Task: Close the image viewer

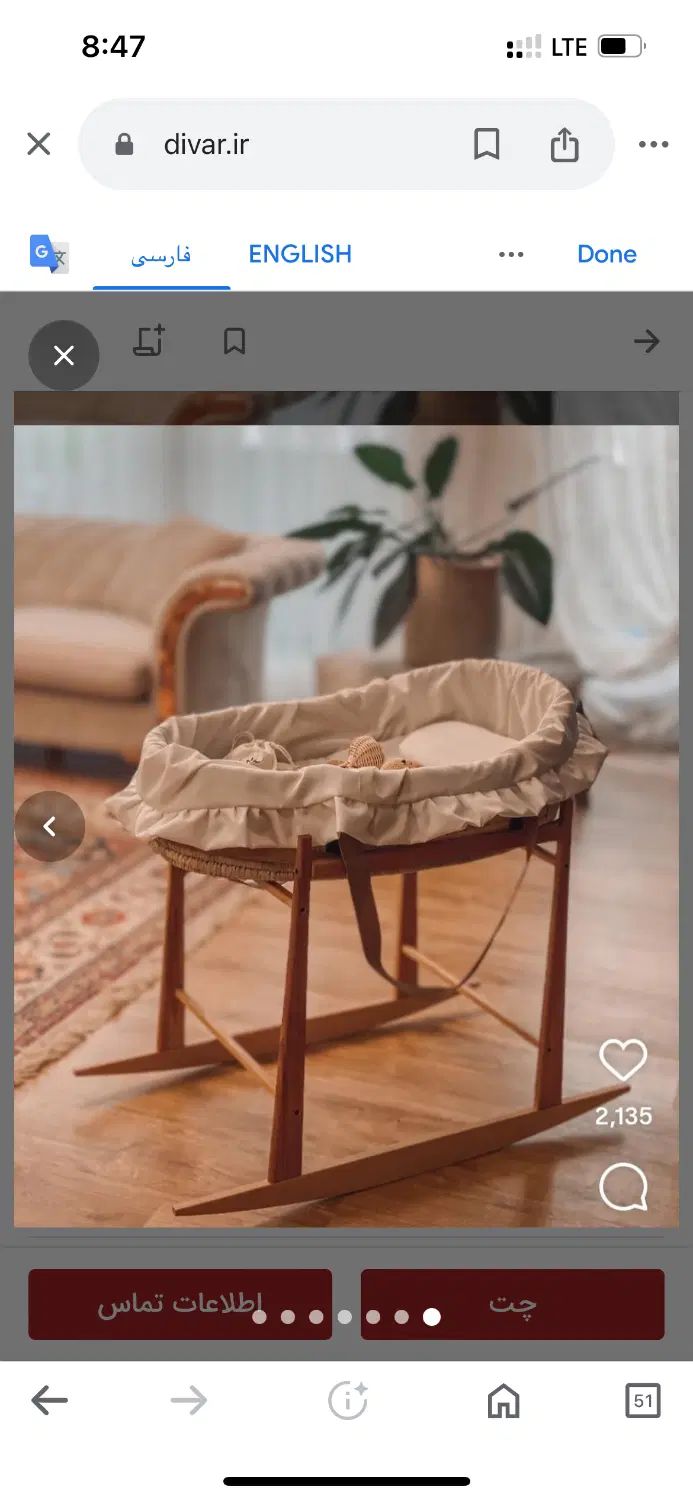Action: 64,355
